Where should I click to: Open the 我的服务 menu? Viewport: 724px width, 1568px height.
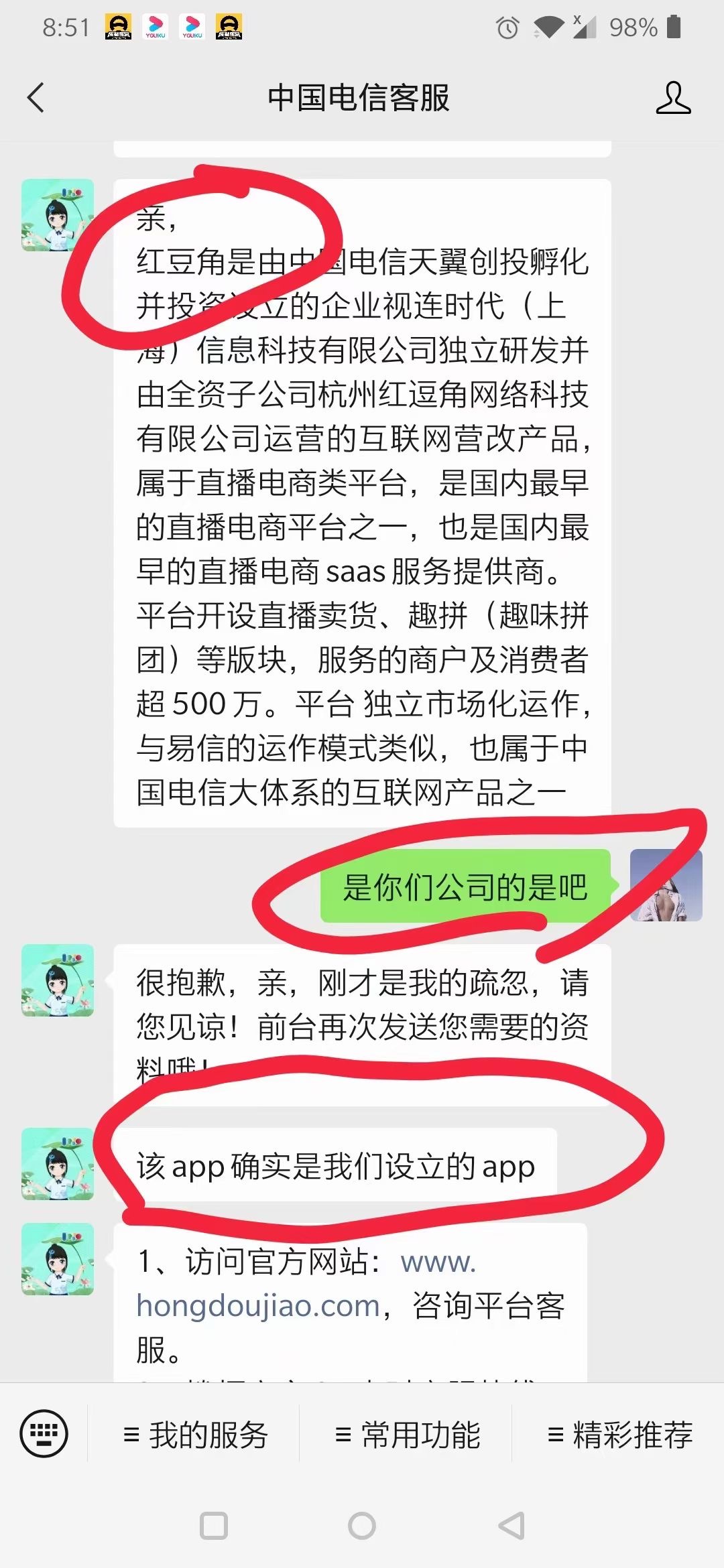[196, 1435]
